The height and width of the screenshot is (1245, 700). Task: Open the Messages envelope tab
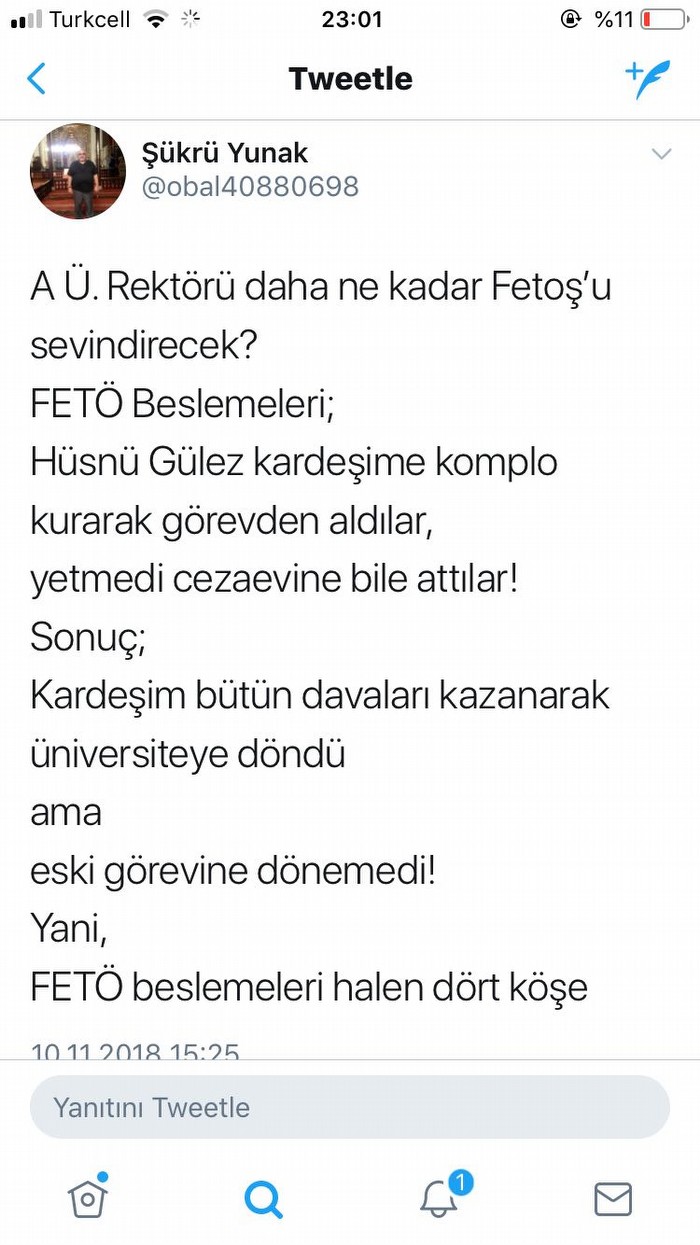click(x=613, y=1197)
